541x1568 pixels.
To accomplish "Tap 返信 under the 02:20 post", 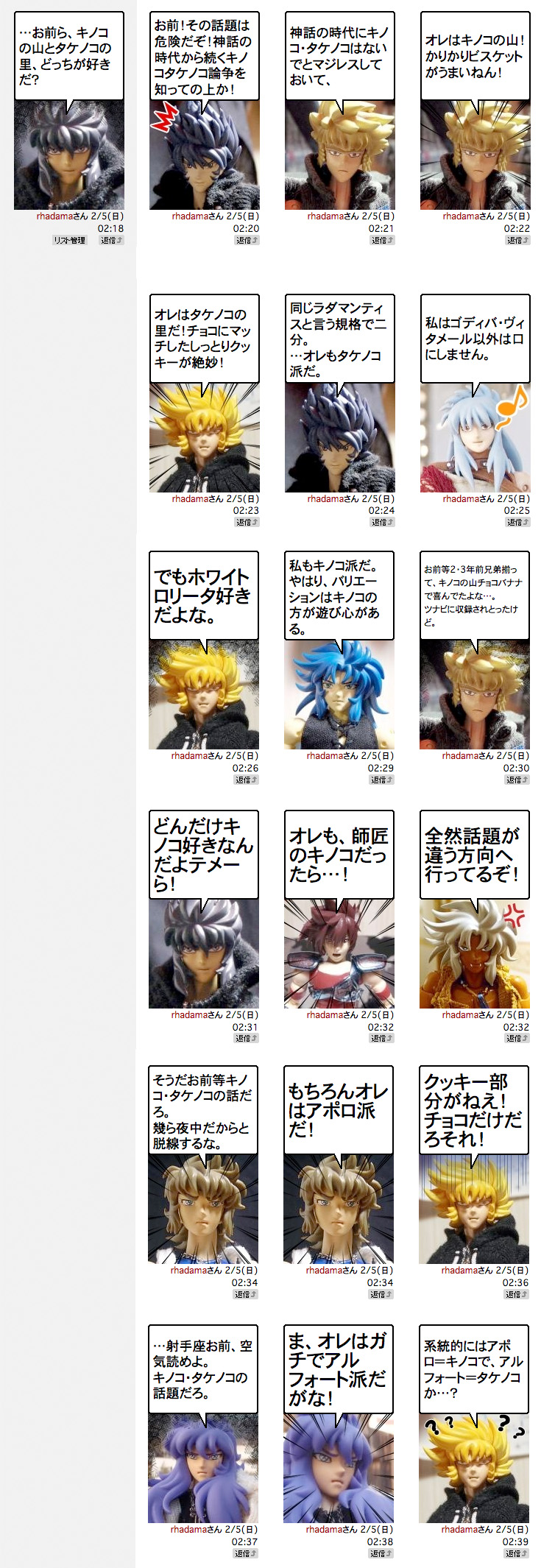I will point(247,240).
